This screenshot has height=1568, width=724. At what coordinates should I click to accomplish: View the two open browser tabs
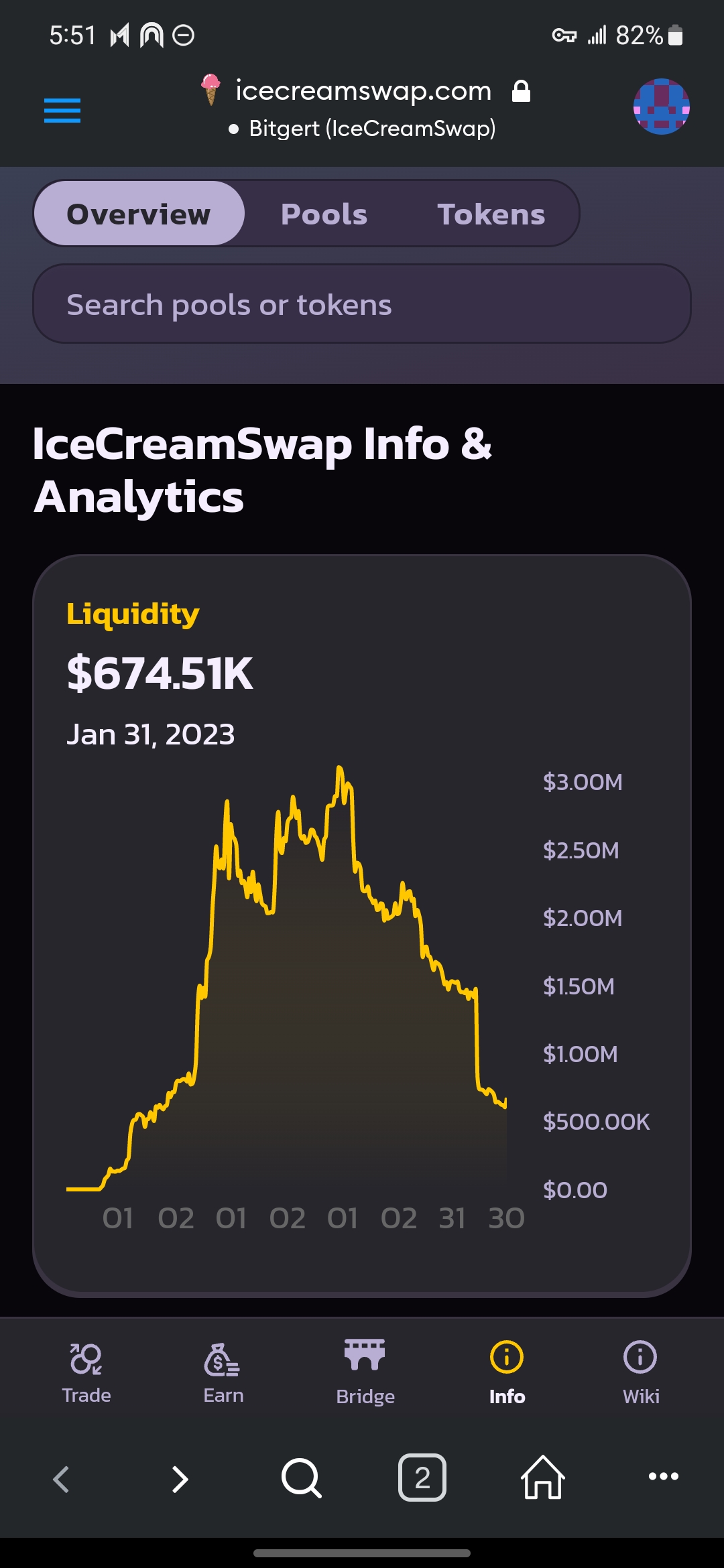pyautogui.click(x=422, y=1478)
